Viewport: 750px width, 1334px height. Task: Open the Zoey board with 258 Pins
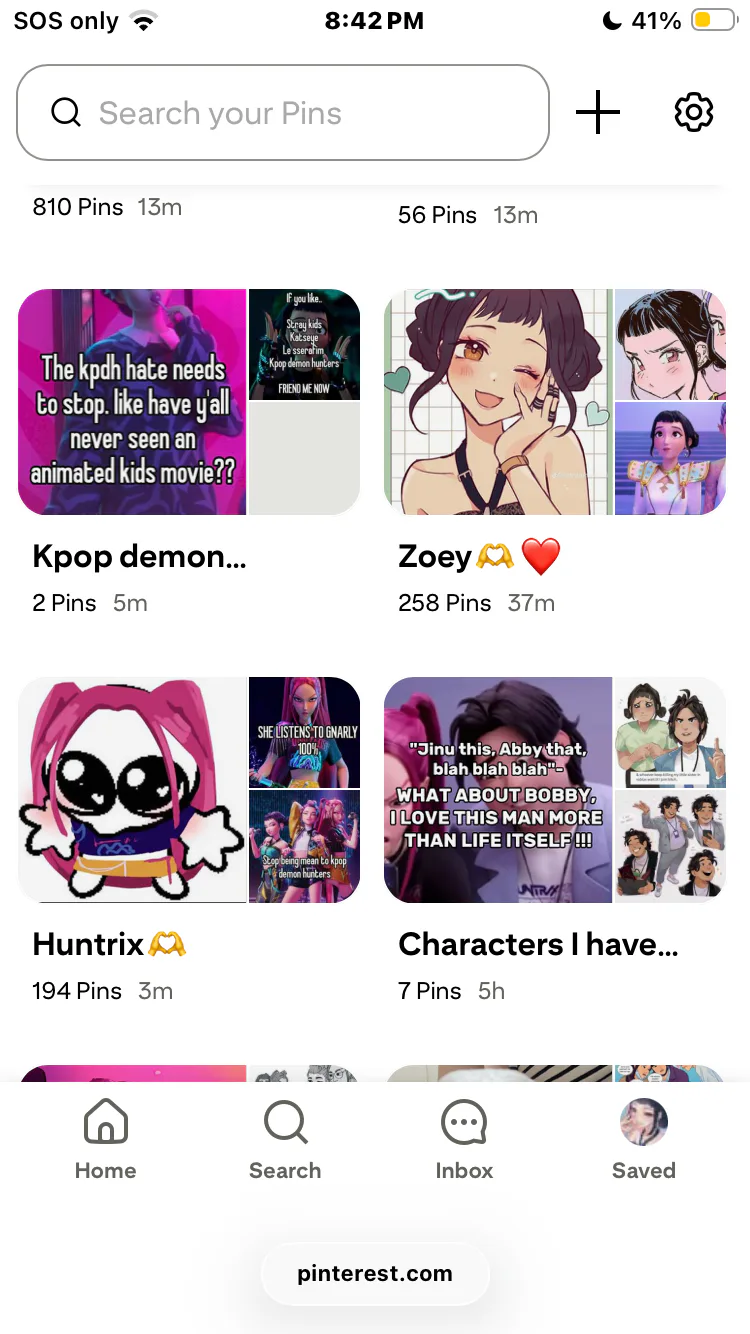(x=555, y=402)
